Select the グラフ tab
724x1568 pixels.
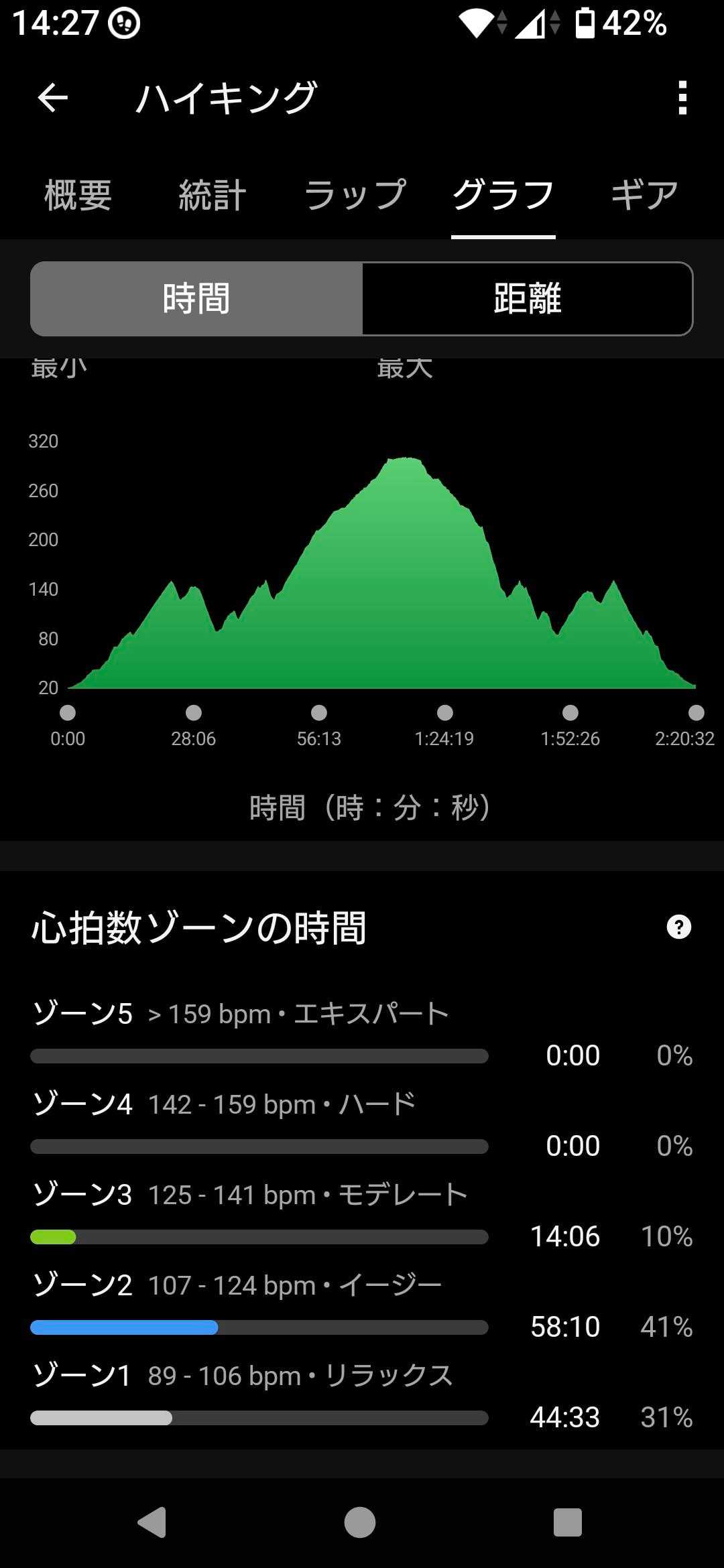pyautogui.click(x=503, y=195)
